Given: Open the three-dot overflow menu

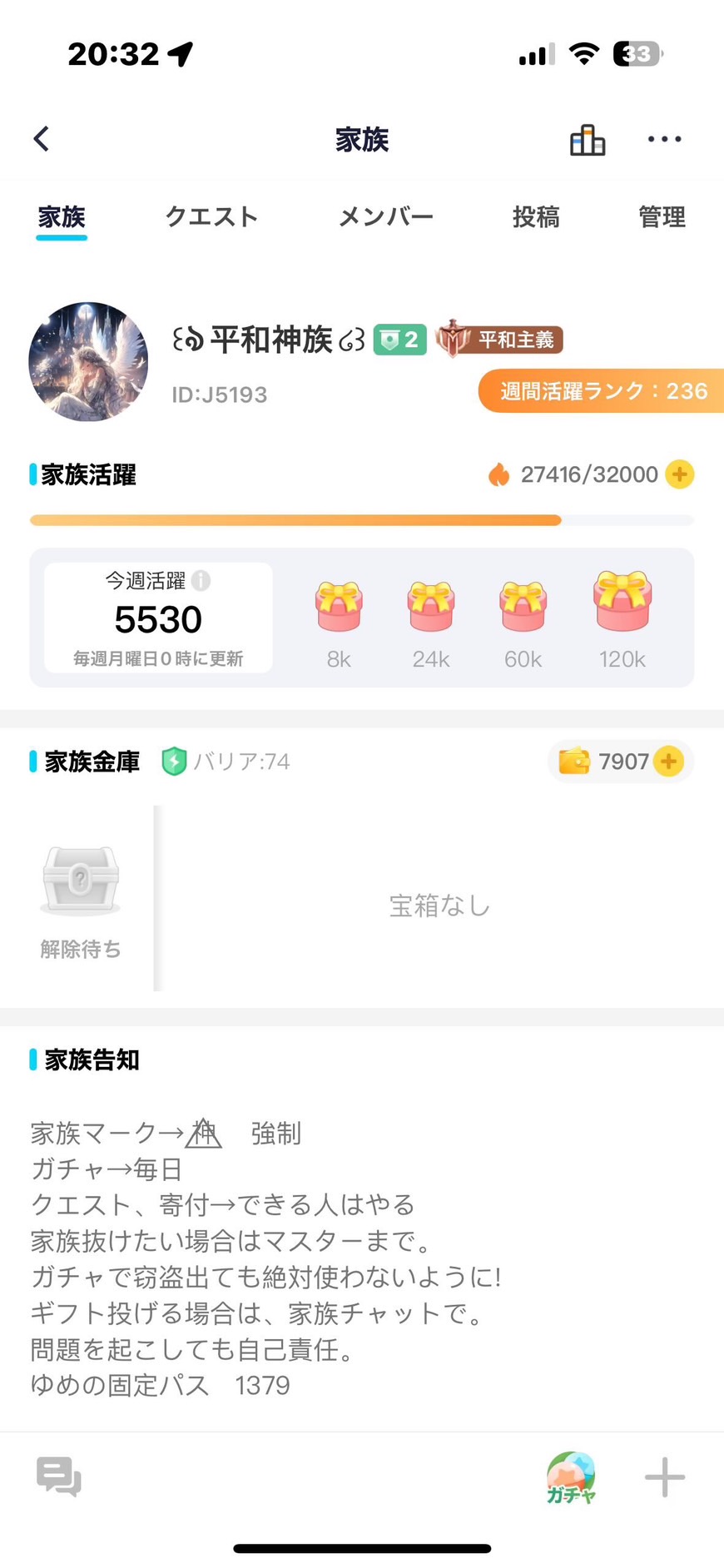Looking at the screenshot, I should click(x=664, y=139).
